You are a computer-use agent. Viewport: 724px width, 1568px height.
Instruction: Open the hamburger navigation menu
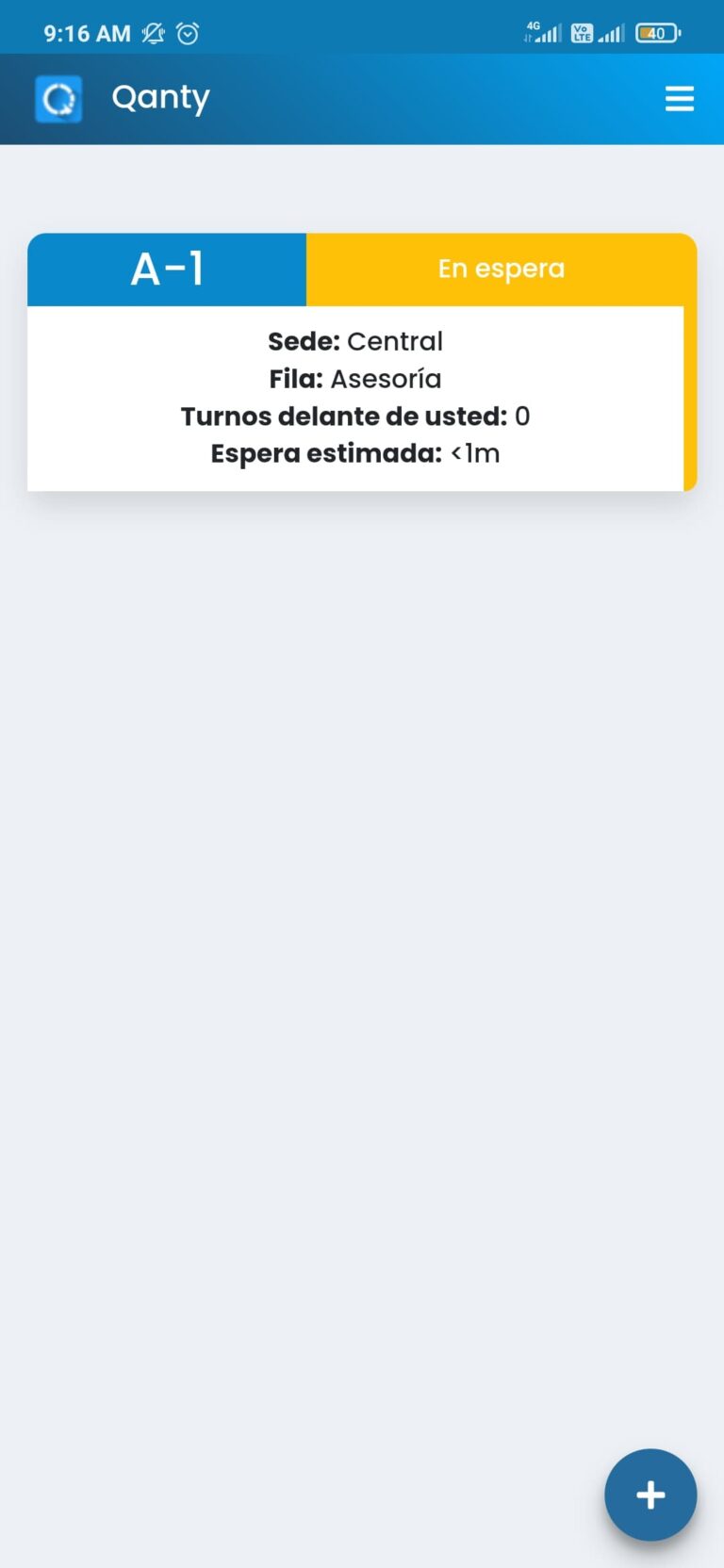(680, 98)
